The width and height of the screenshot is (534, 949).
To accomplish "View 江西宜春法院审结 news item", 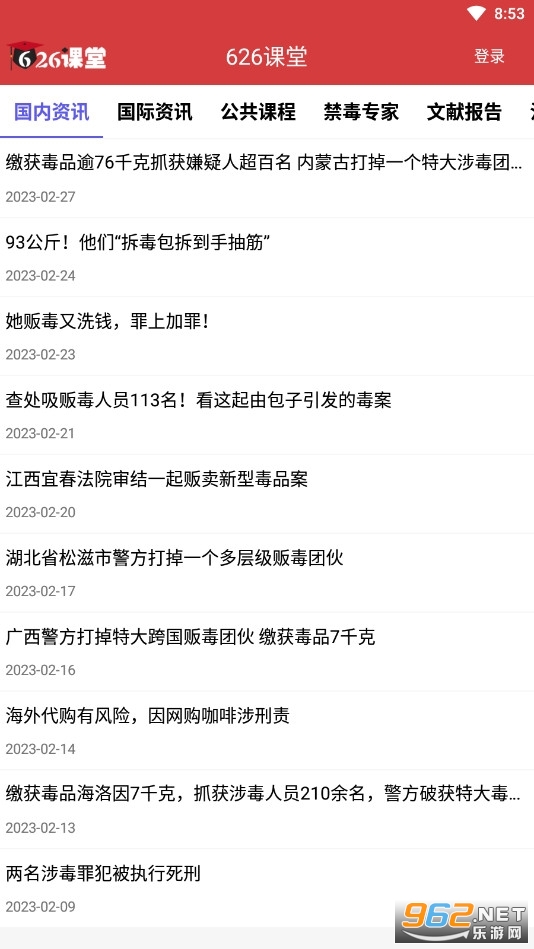I will click(x=267, y=494).
